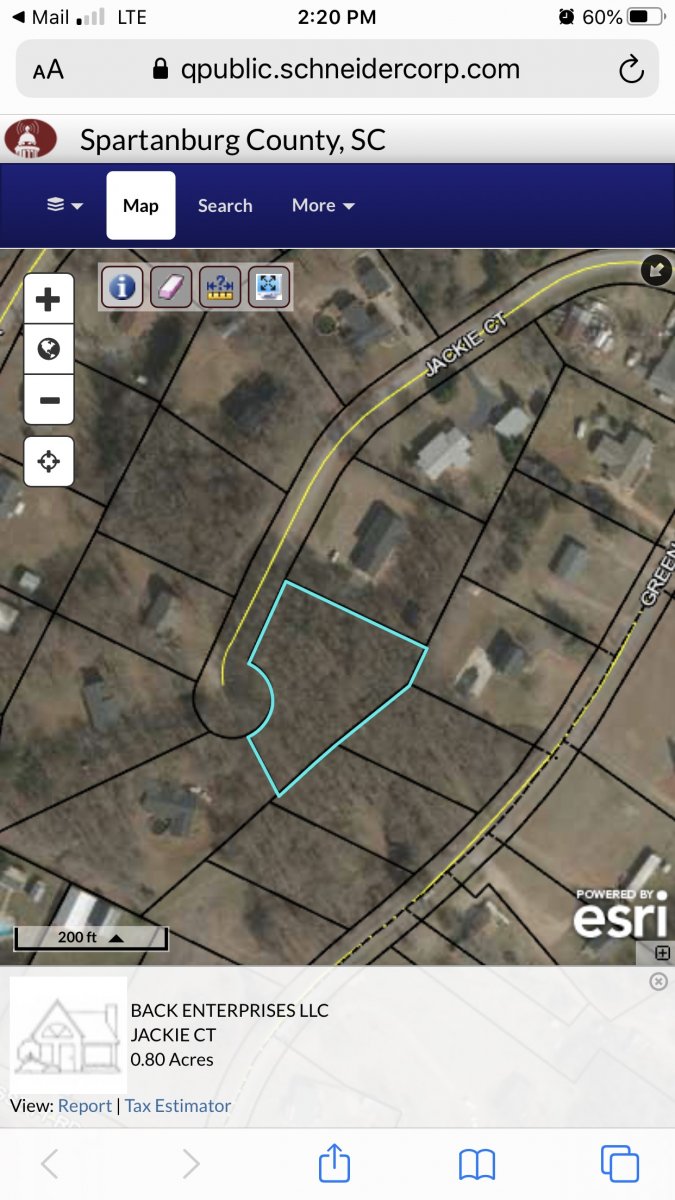Change the map scale bar units
675x1200 pixels.
pos(90,938)
